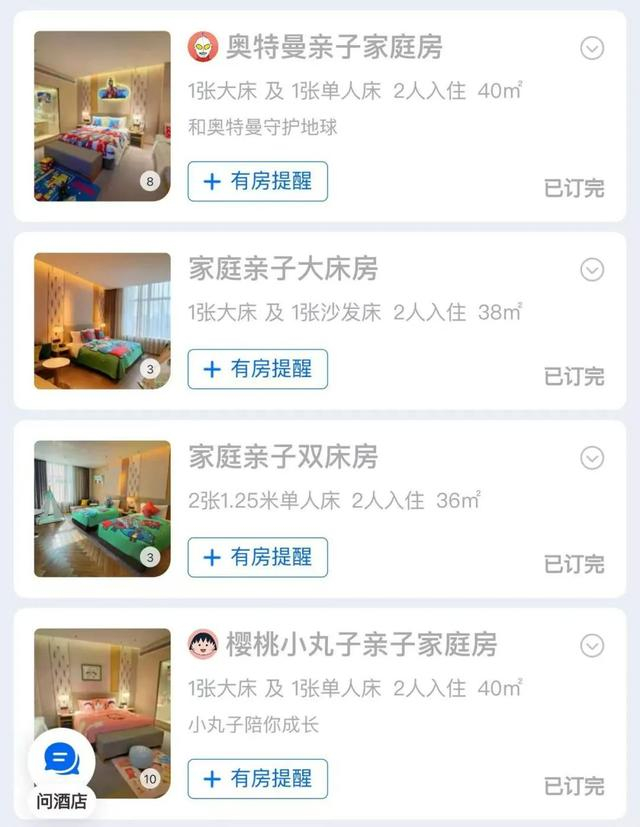The image size is (640, 827).
Task: Set 有房提醒 for 奥特曼亲子家庭房
Action: [257, 181]
